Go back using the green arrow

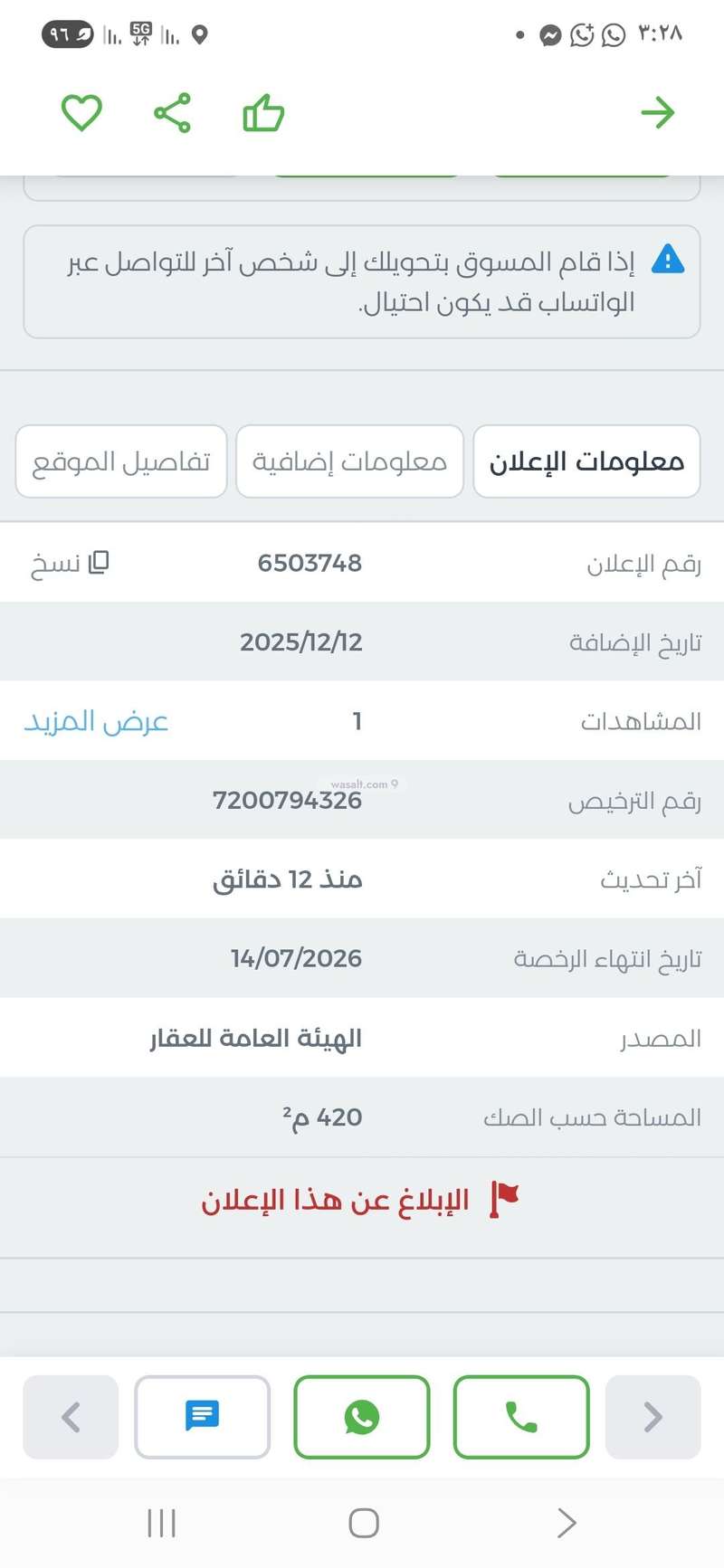coord(658,113)
